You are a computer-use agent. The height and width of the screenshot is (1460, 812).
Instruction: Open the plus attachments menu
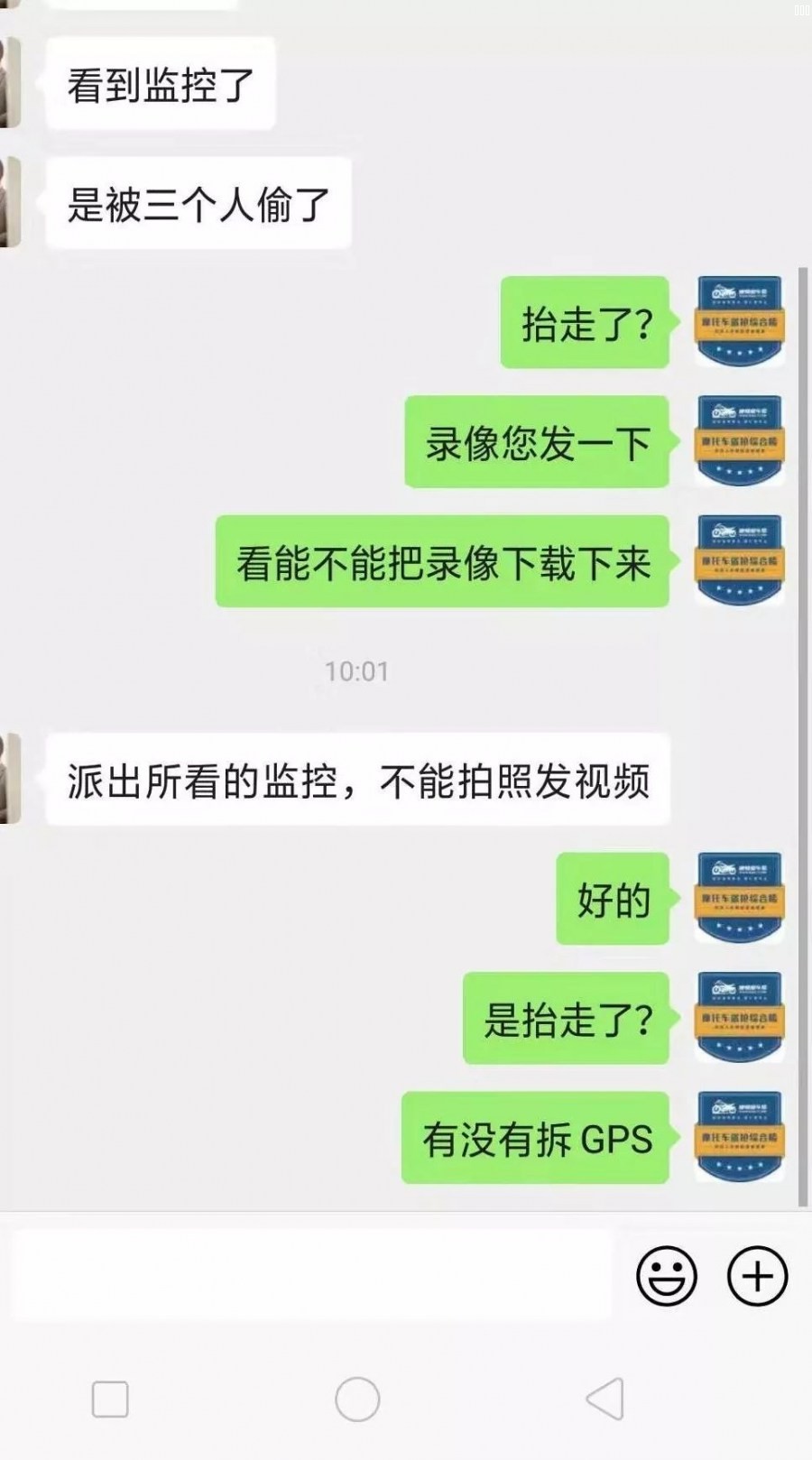[x=757, y=1276]
